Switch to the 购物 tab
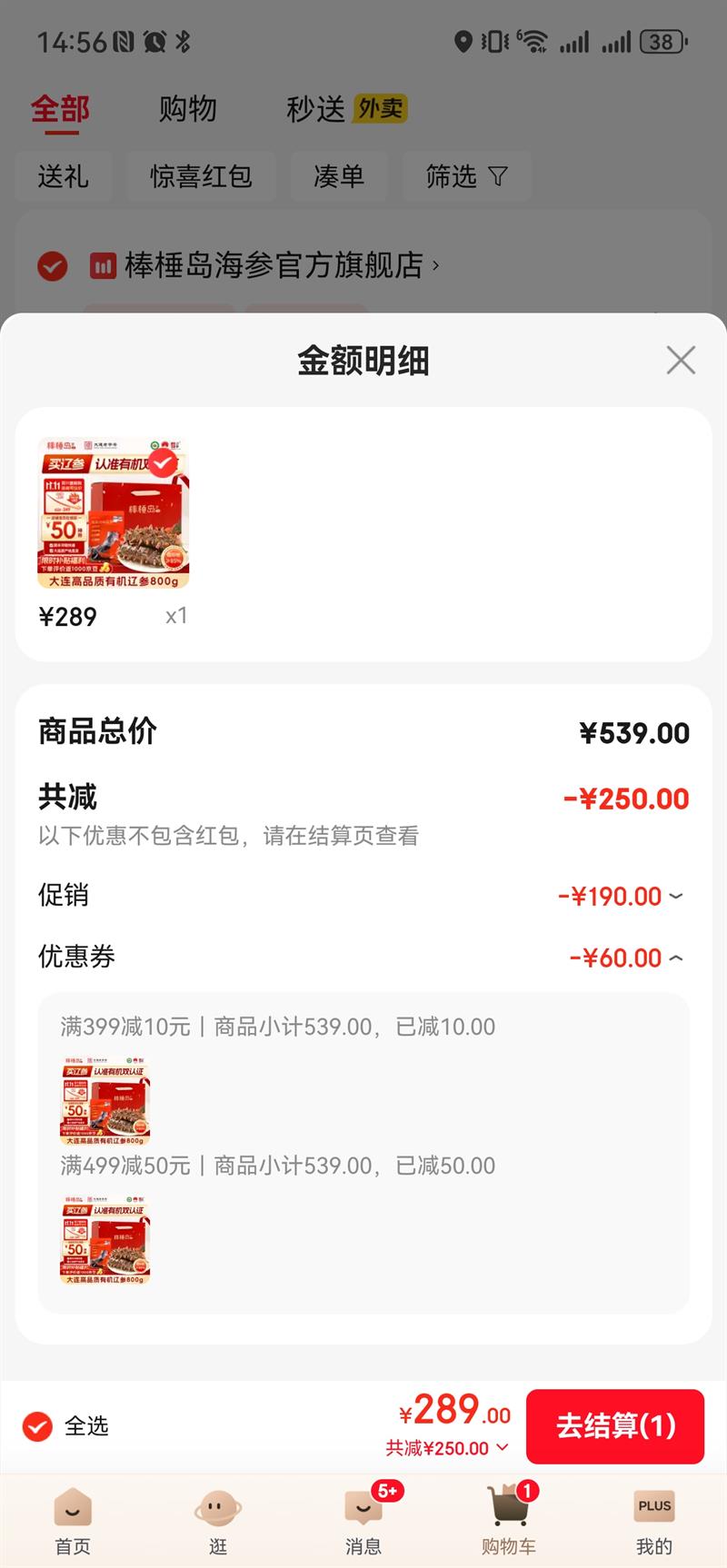Viewport: 727px width, 1568px height. point(188,109)
